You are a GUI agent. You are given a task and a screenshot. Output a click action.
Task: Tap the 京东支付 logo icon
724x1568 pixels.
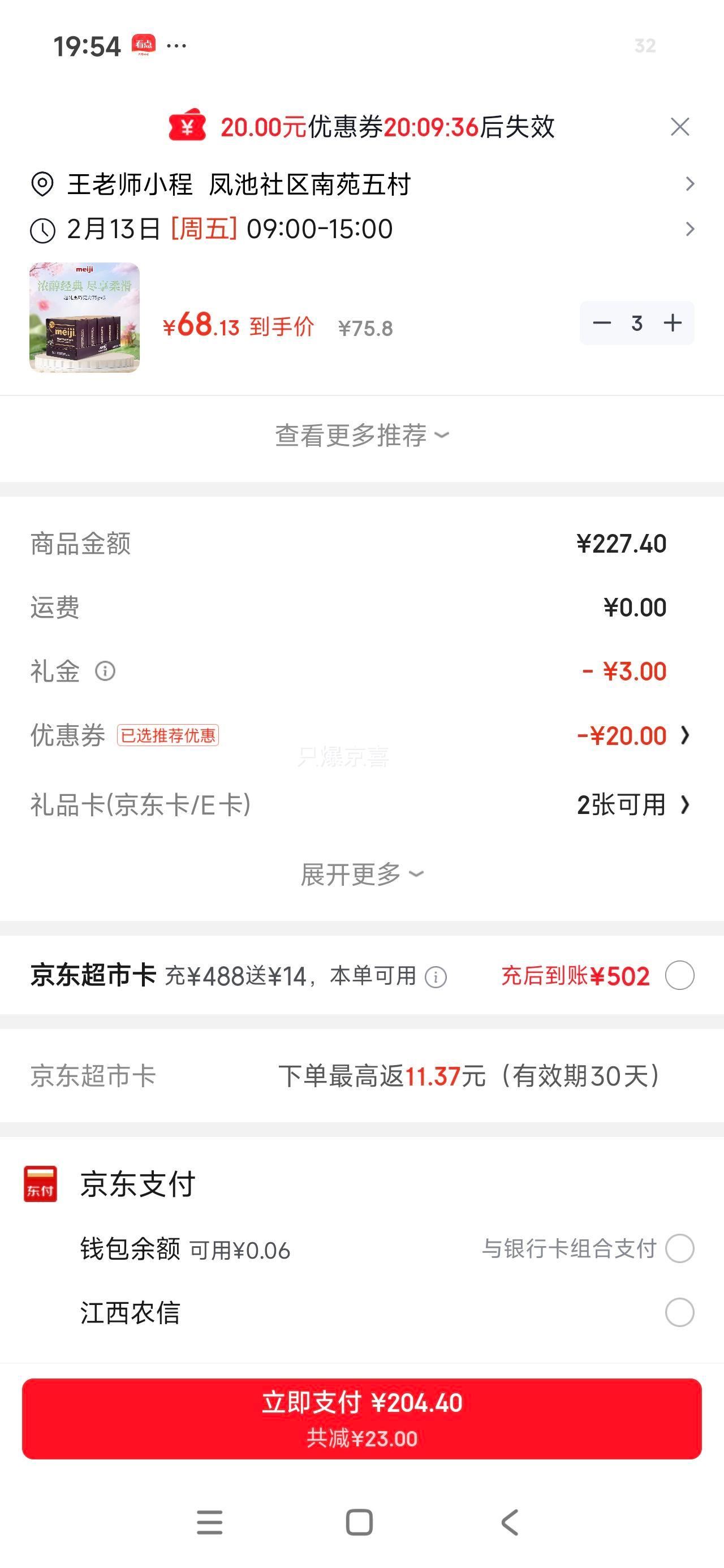tap(40, 1184)
